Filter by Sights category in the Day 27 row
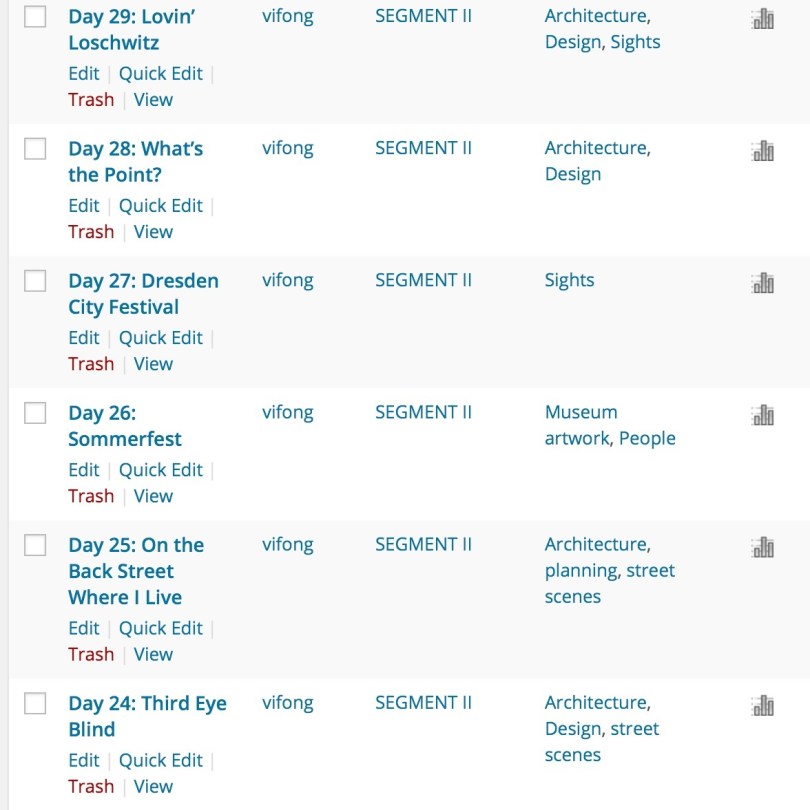 coord(569,280)
